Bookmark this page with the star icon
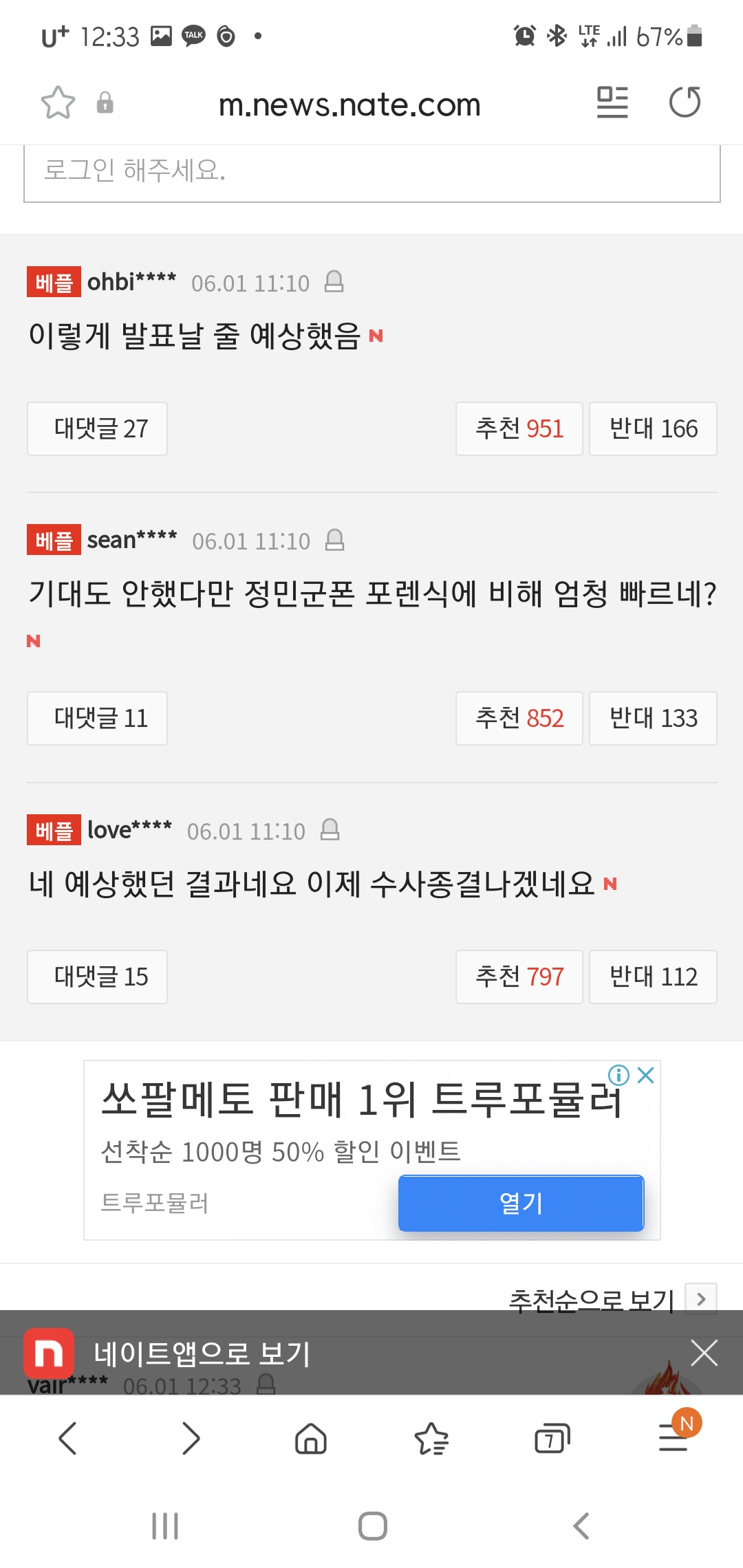The height and width of the screenshot is (1568, 743). 58,103
